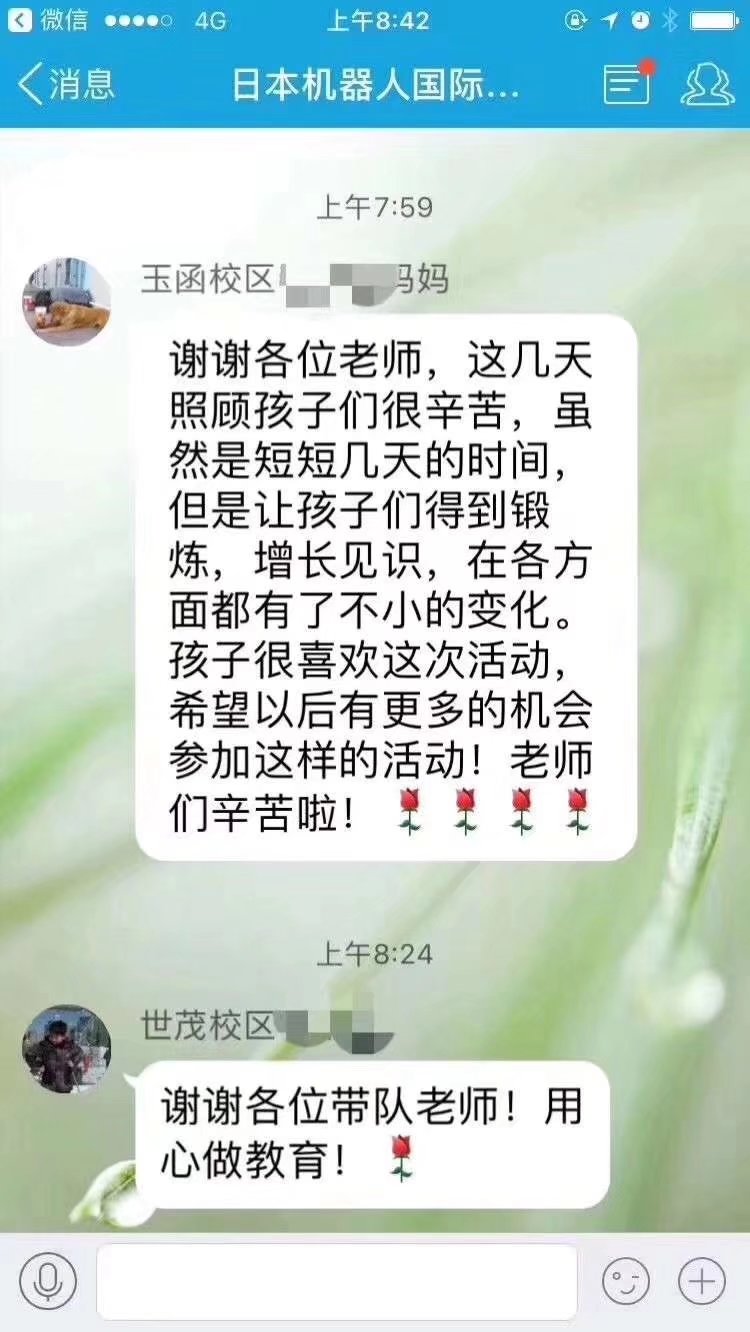The height and width of the screenshot is (1332, 750).
Task: Open the emoji picker
Action: tap(625, 1281)
